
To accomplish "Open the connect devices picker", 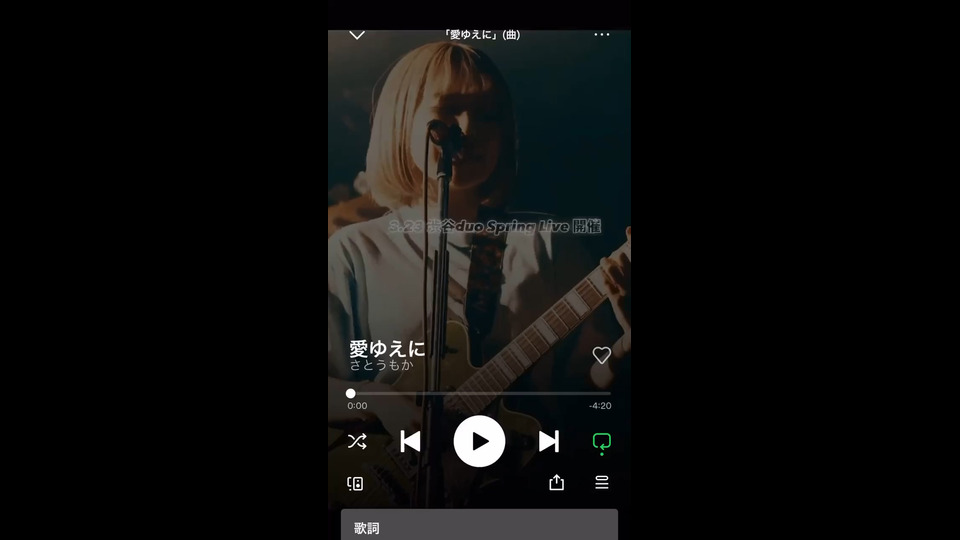I will [355, 483].
